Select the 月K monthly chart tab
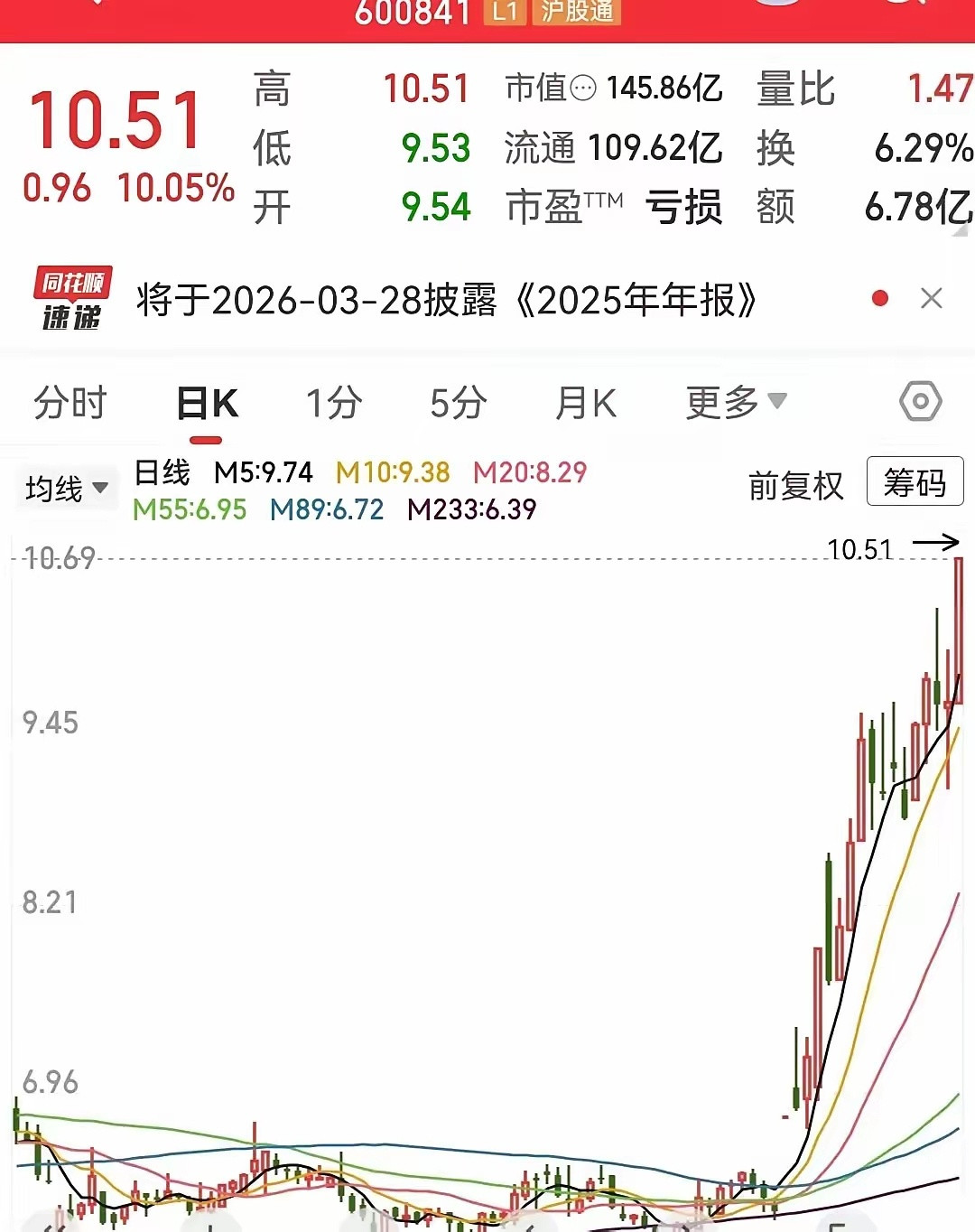 click(585, 403)
